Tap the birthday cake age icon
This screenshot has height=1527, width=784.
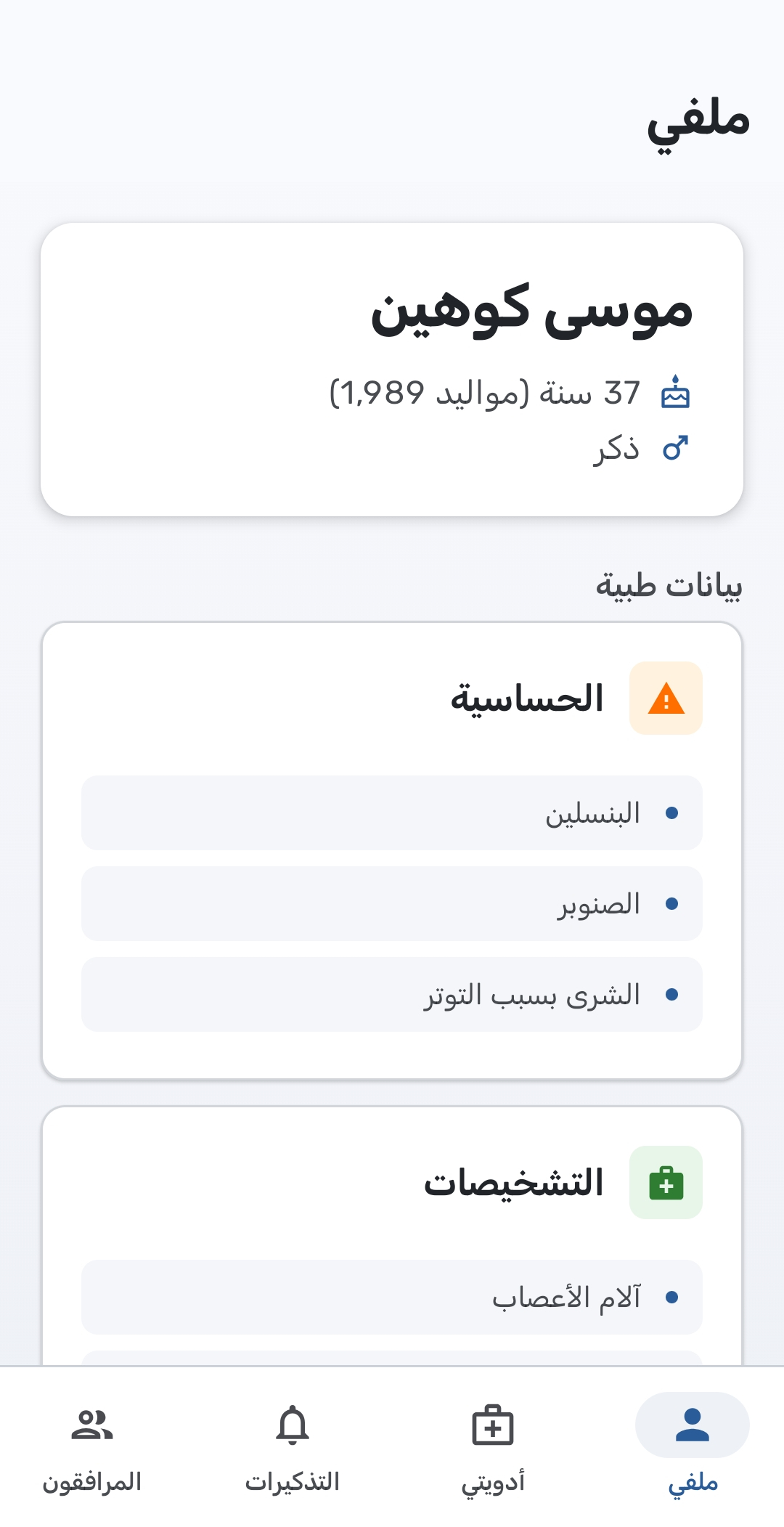tap(677, 393)
